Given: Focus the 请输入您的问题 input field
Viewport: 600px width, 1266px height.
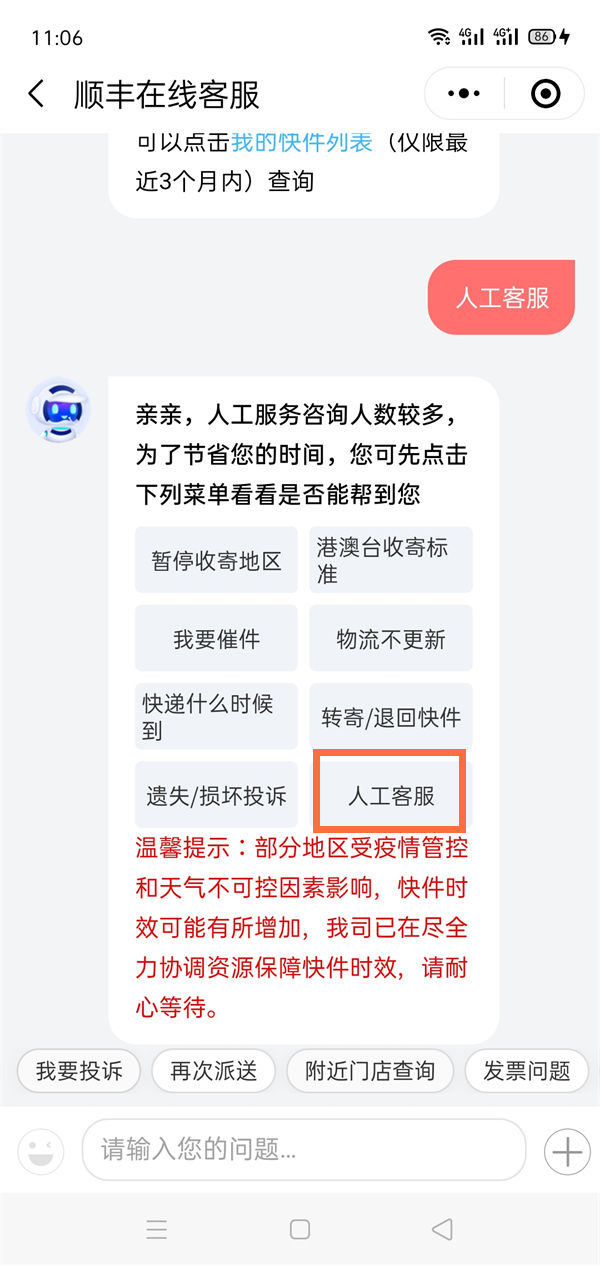Looking at the screenshot, I should pyautogui.click(x=303, y=1150).
